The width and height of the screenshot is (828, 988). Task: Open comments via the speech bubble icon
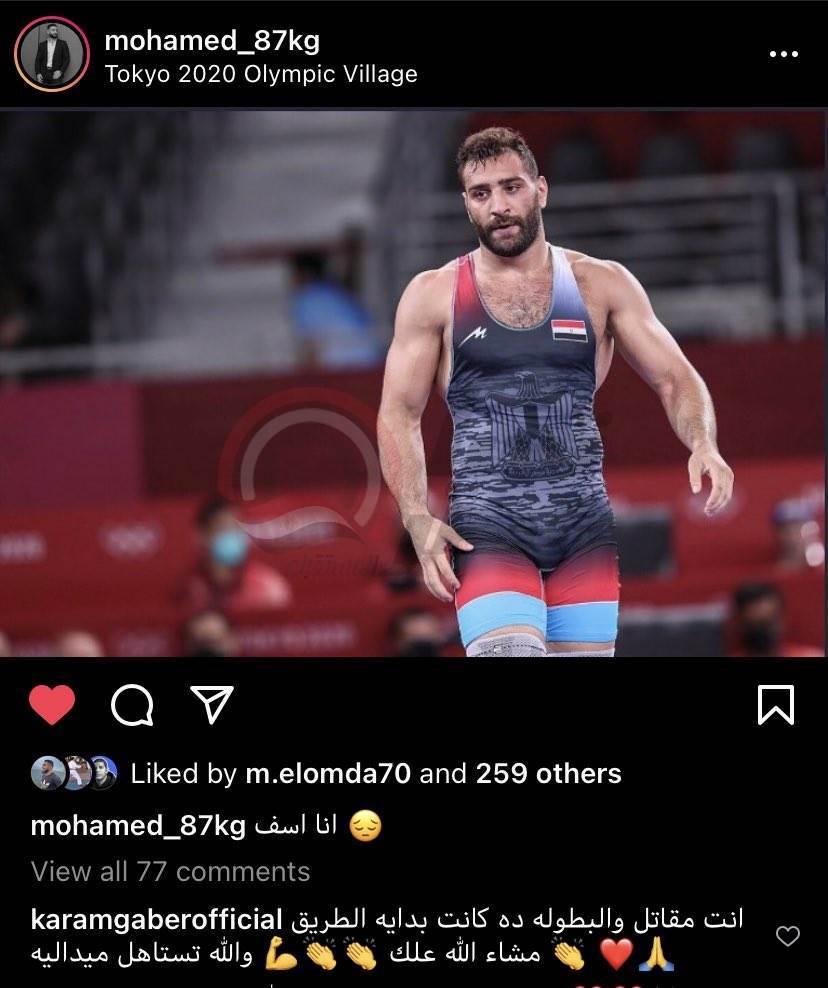pyautogui.click(x=132, y=706)
